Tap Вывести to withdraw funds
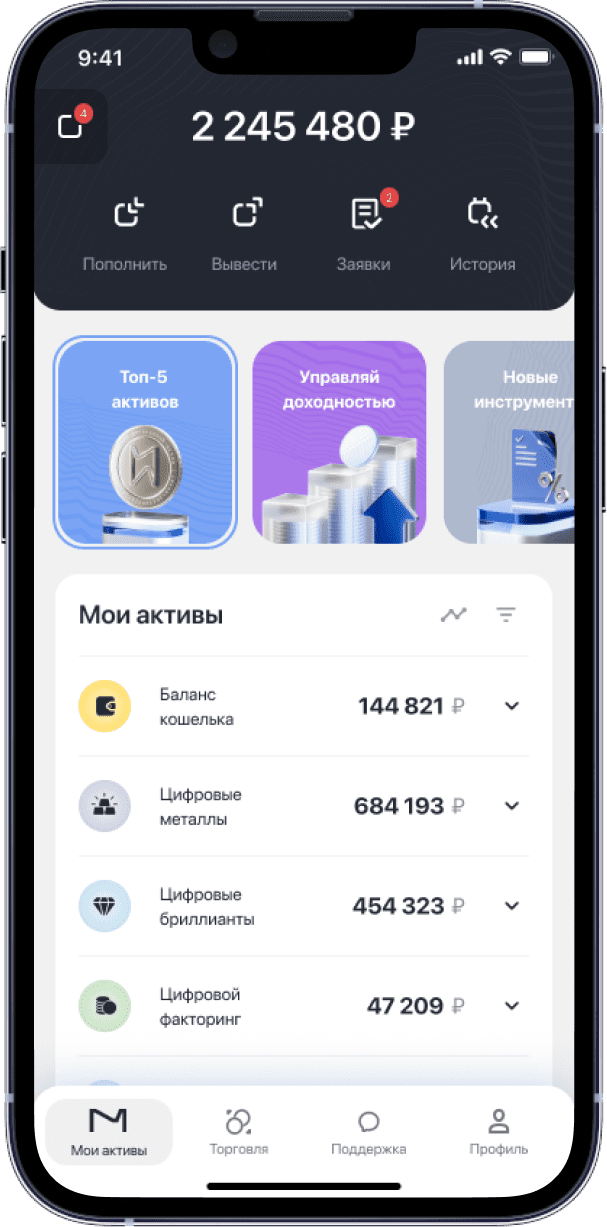The height and width of the screenshot is (1227, 607). click(245, 234)
